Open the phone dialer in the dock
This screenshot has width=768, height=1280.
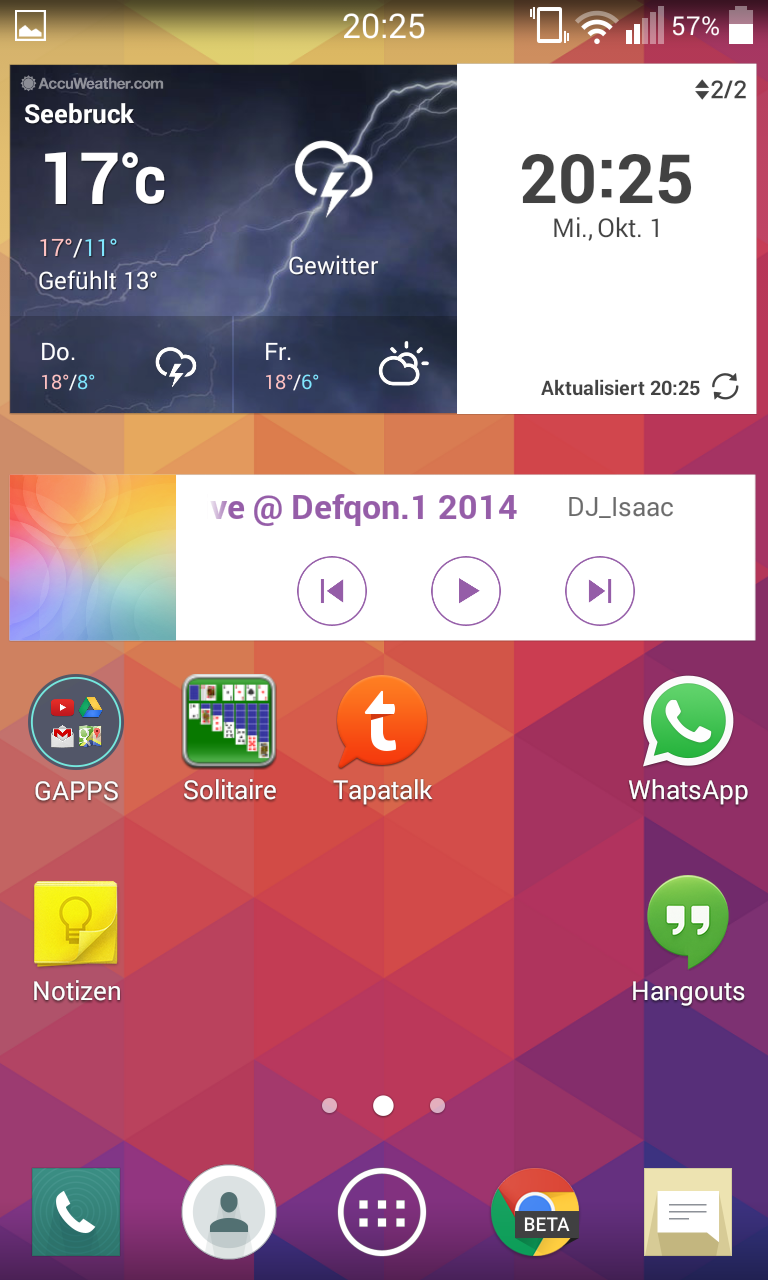76,1212
